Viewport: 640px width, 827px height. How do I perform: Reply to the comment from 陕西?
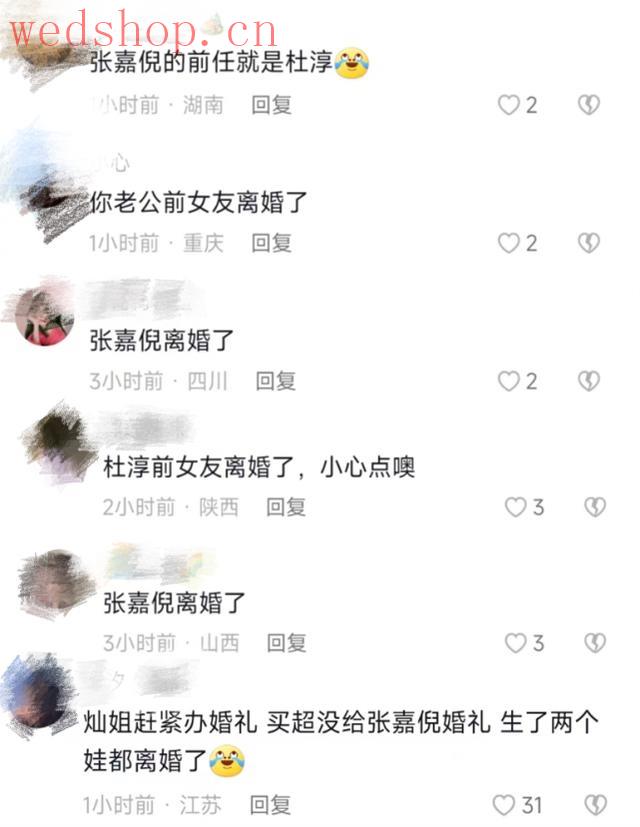286,508
